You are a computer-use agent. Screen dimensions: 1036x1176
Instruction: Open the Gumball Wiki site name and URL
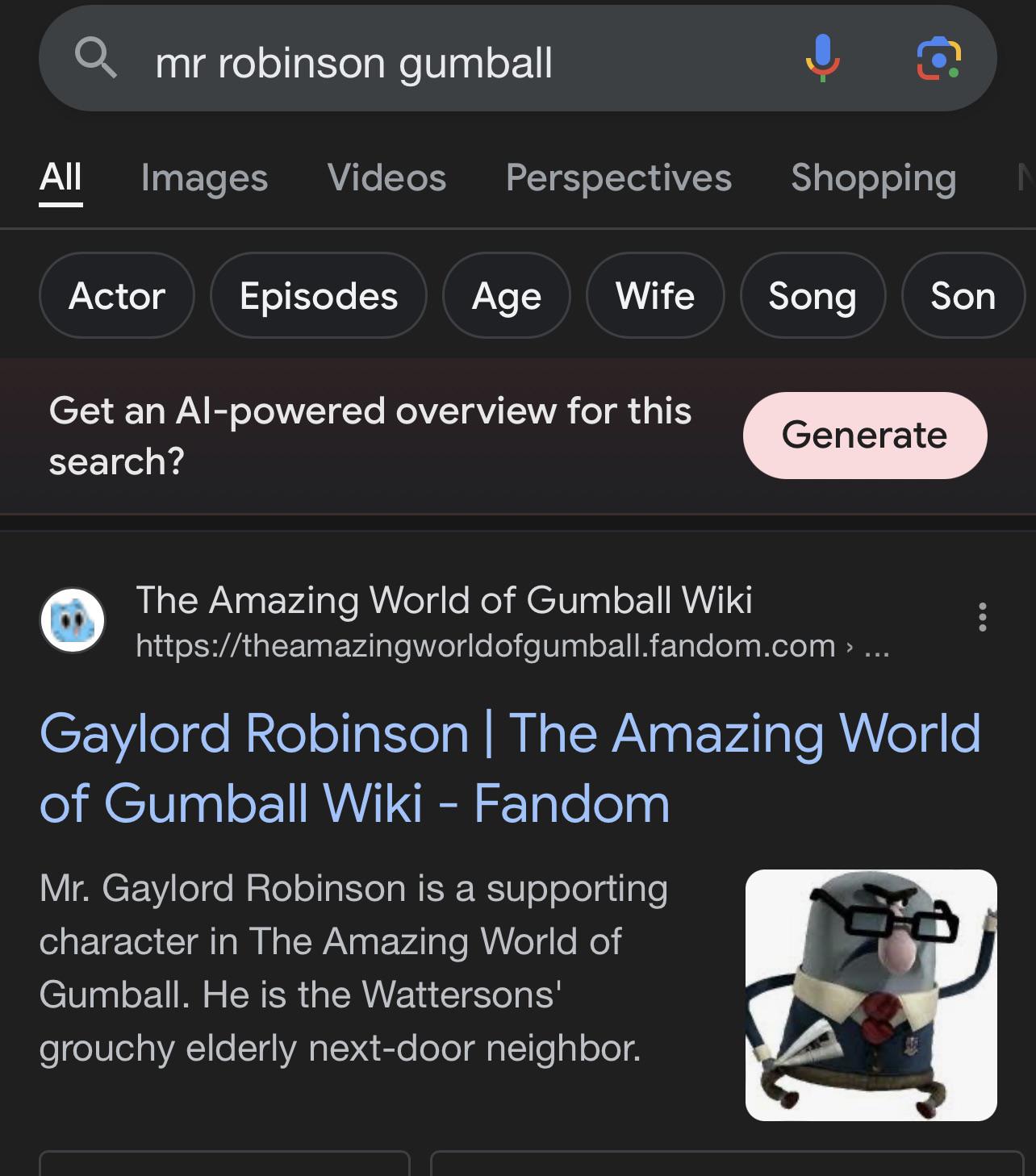[x=444, y=621]
